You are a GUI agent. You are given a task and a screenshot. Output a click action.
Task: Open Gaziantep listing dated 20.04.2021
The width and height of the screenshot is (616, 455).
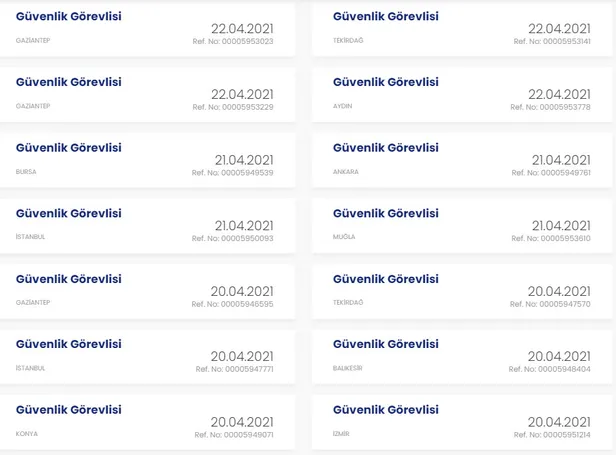(x=69, y=279)
